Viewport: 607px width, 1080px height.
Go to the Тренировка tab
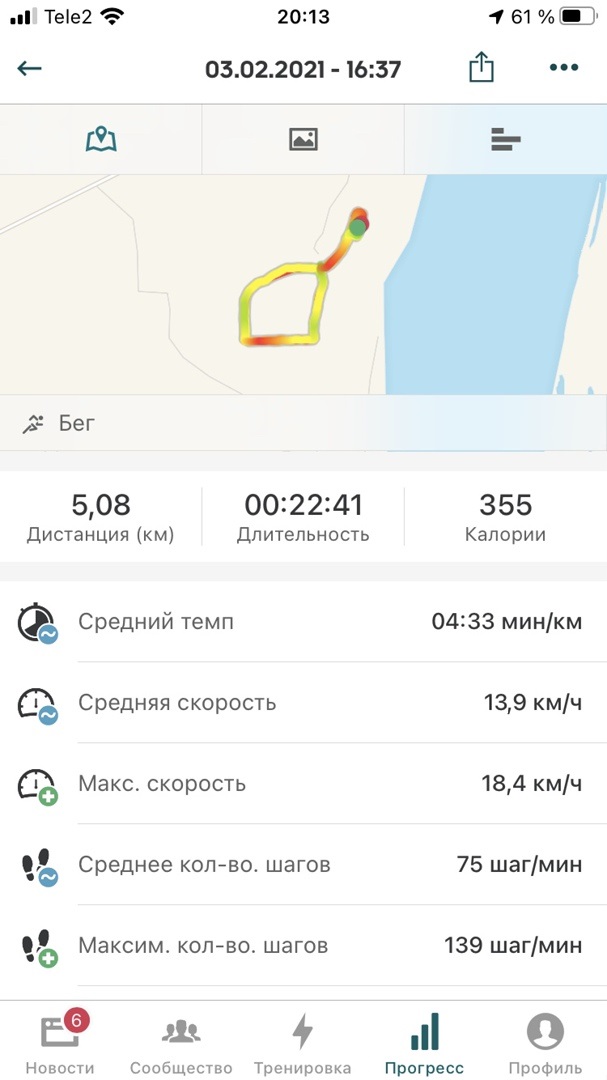click(302, 1042)
